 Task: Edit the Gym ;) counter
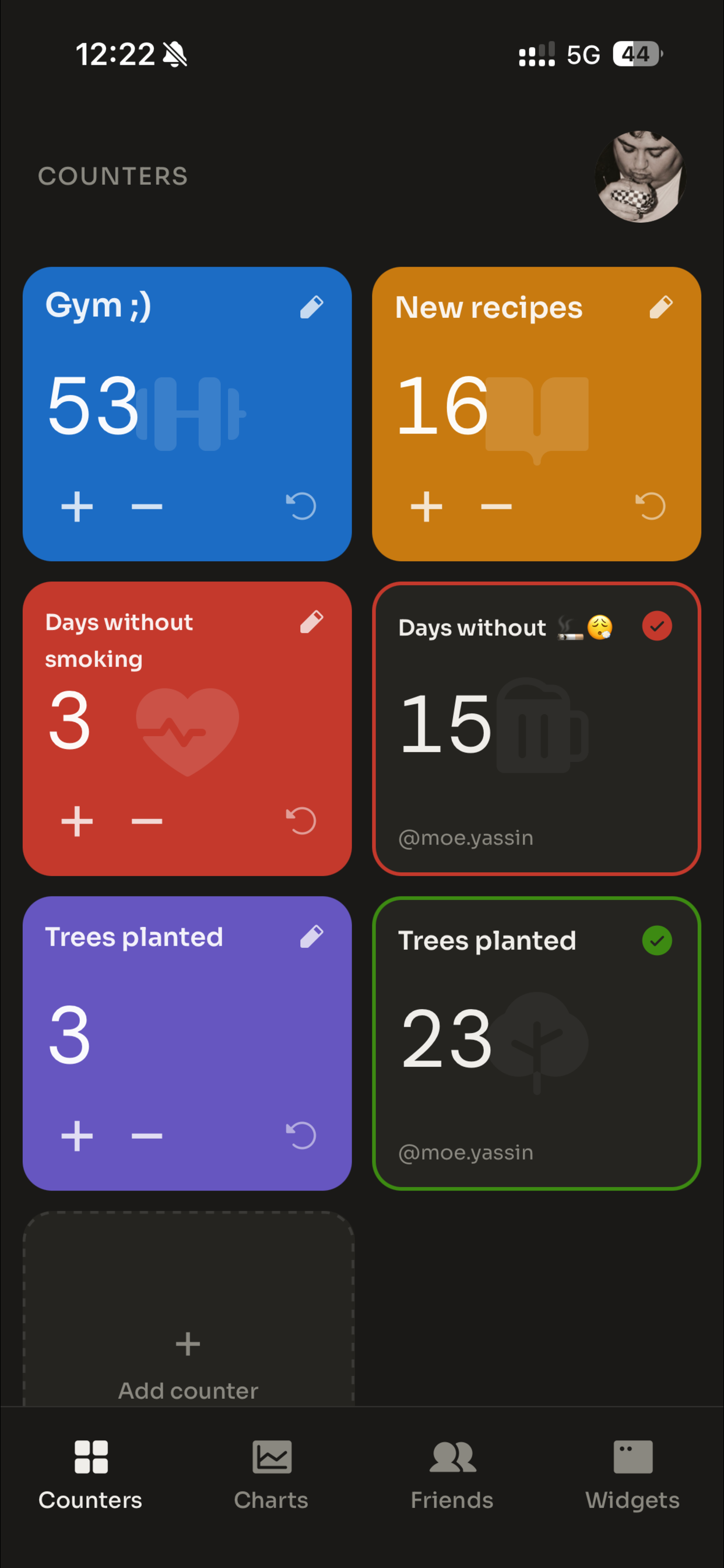tap(311, 307)
